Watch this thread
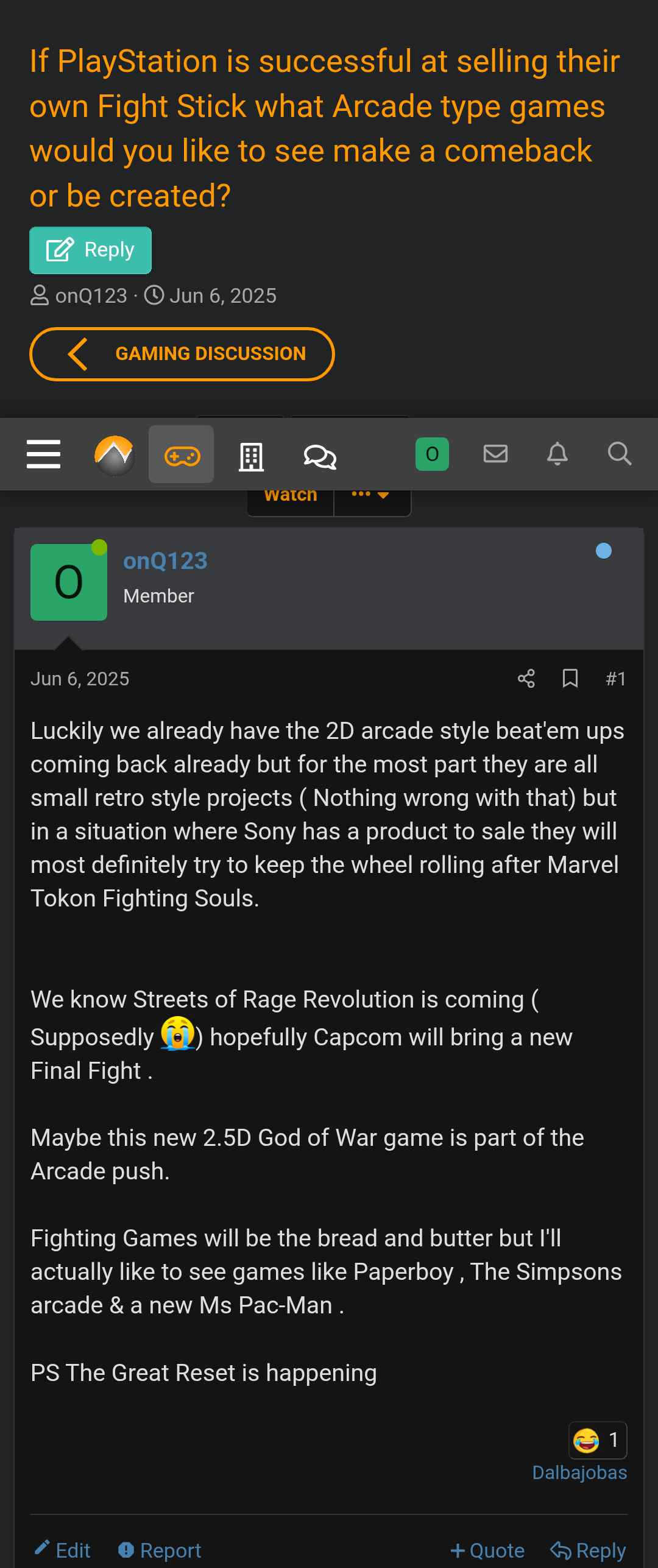 (291, 498)
